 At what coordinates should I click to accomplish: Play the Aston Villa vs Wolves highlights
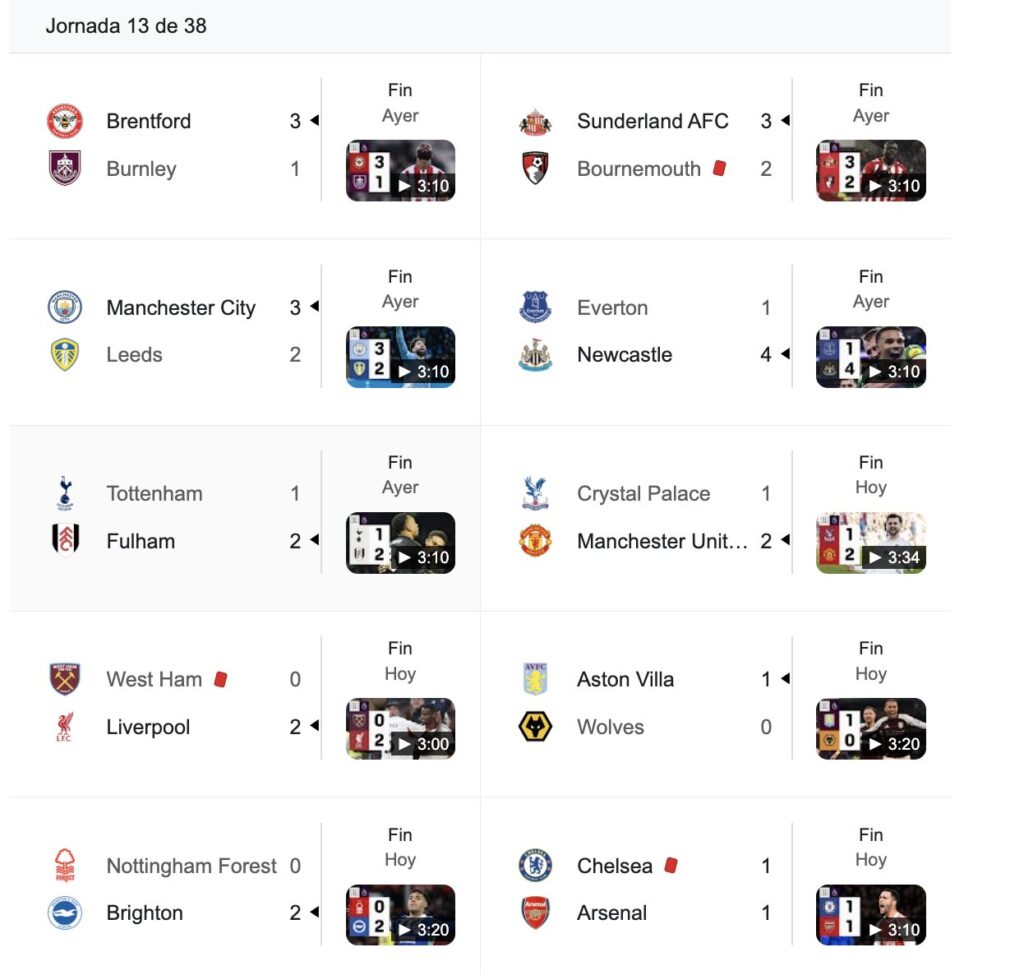click(870, 729)
